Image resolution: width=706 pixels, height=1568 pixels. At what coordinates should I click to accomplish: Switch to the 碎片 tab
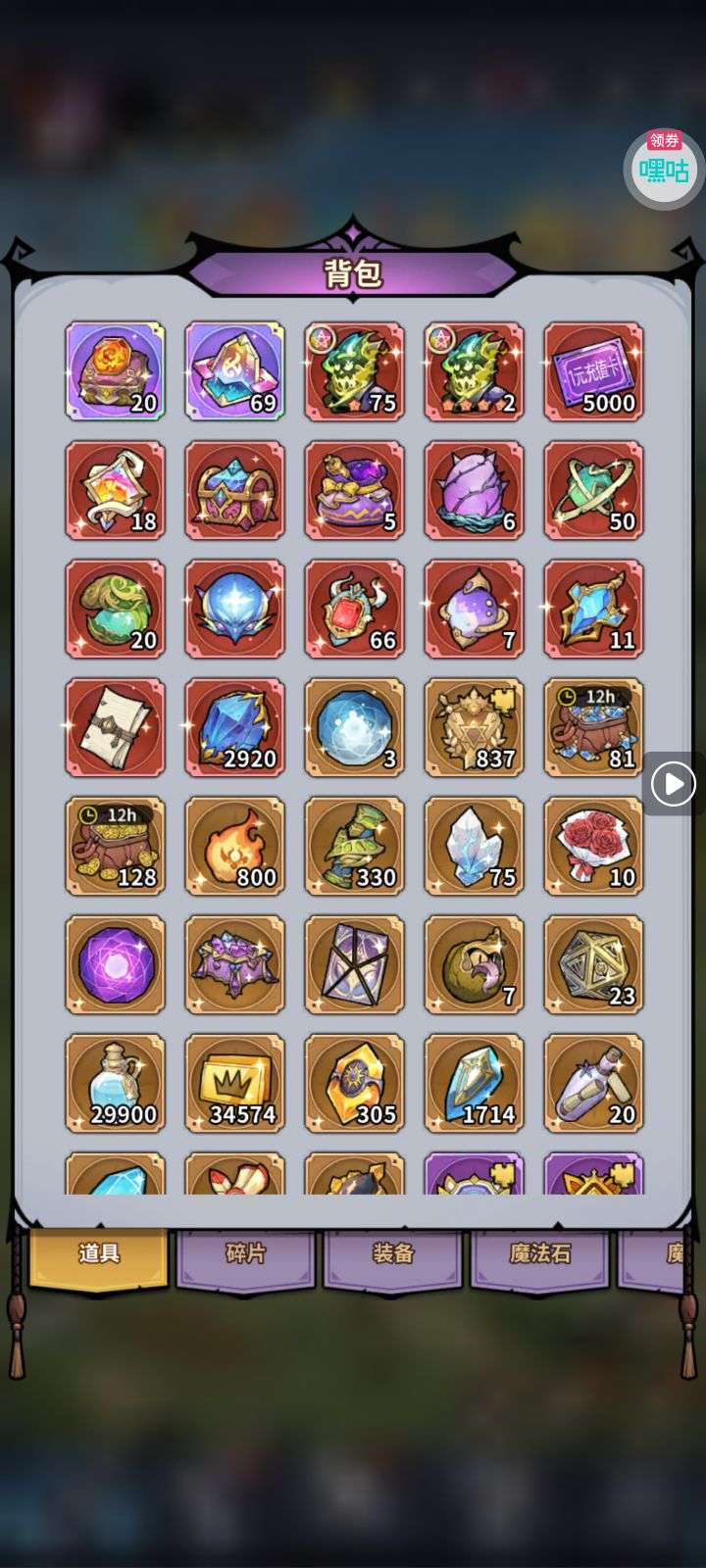click(245, 1255)
